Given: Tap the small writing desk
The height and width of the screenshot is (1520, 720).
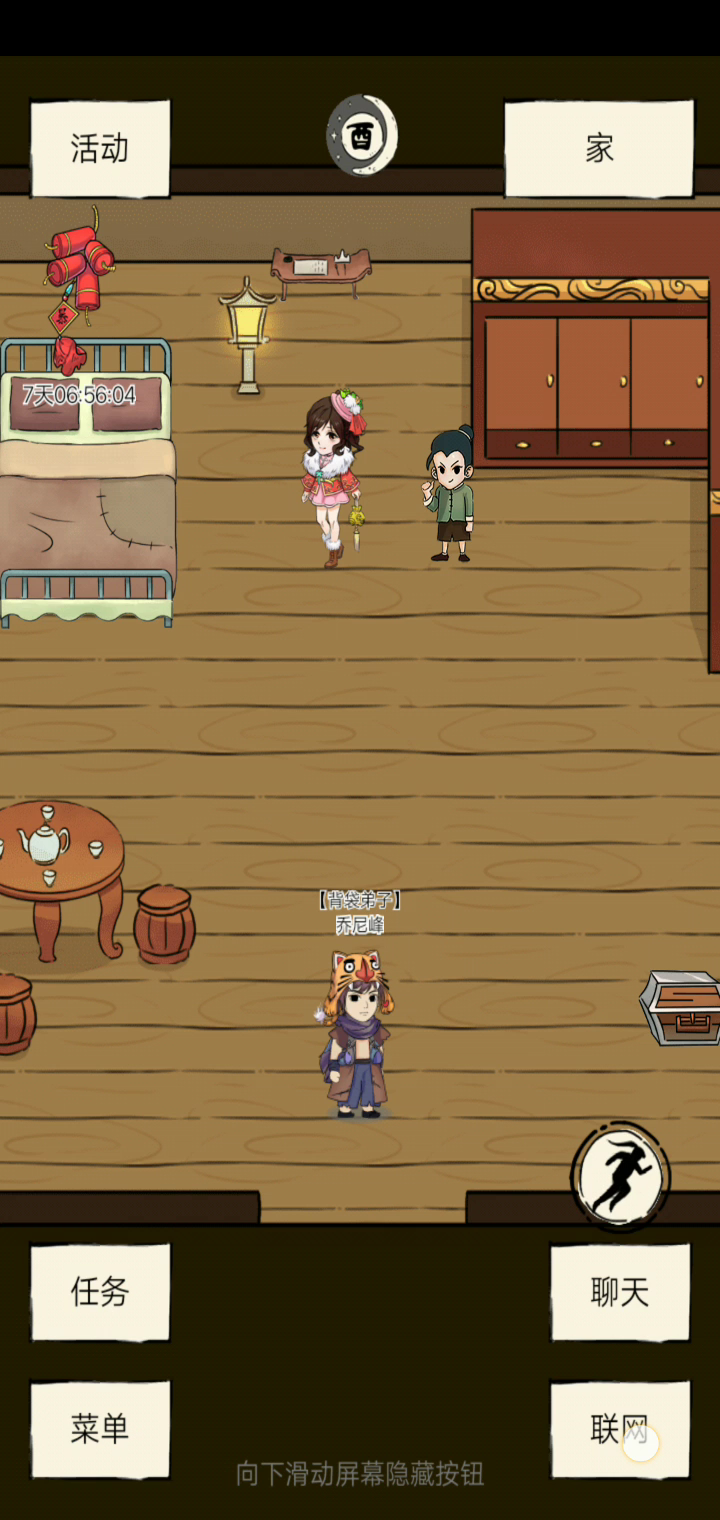Looking at the screenshot, I should pyautogui.click(x=321, y=270).
